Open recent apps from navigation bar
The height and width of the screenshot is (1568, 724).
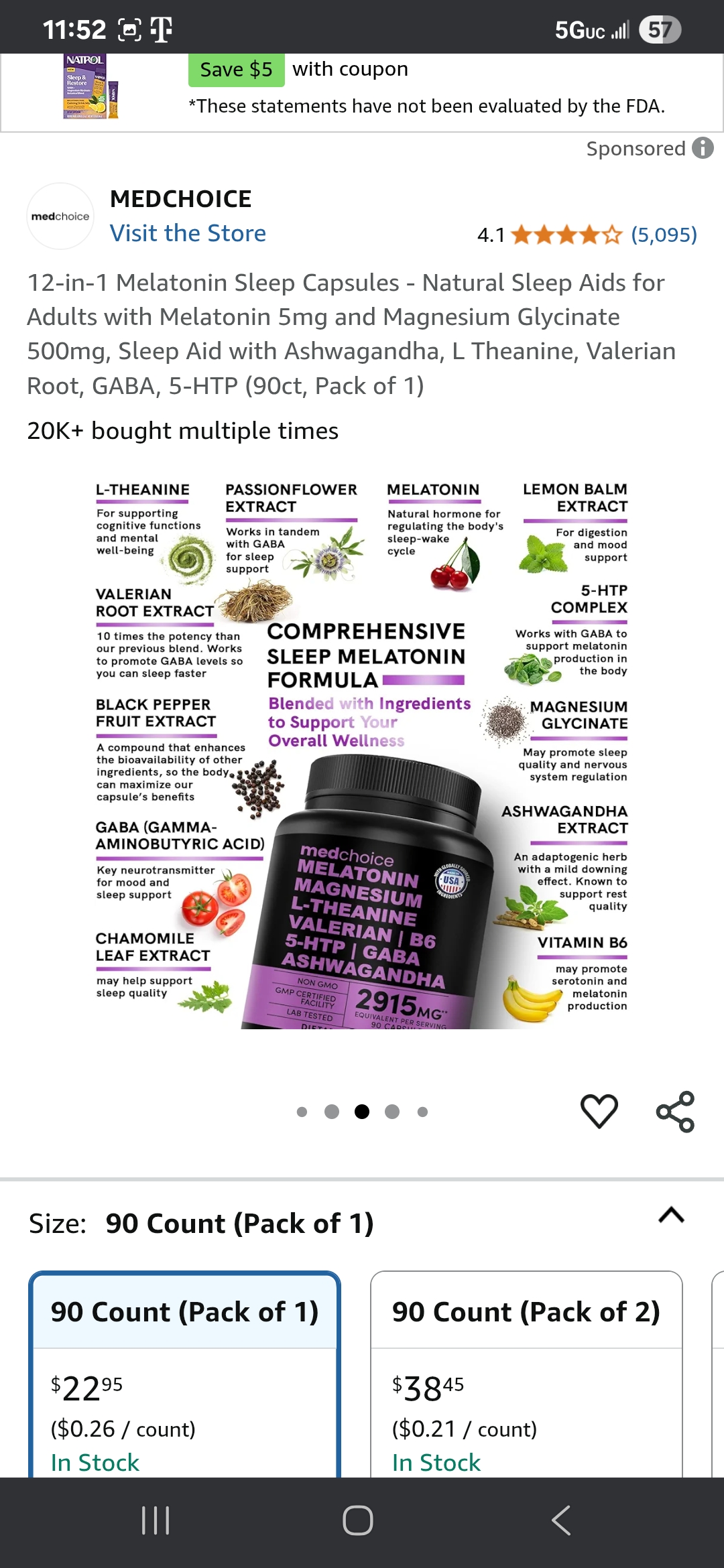click(156, 1520)
